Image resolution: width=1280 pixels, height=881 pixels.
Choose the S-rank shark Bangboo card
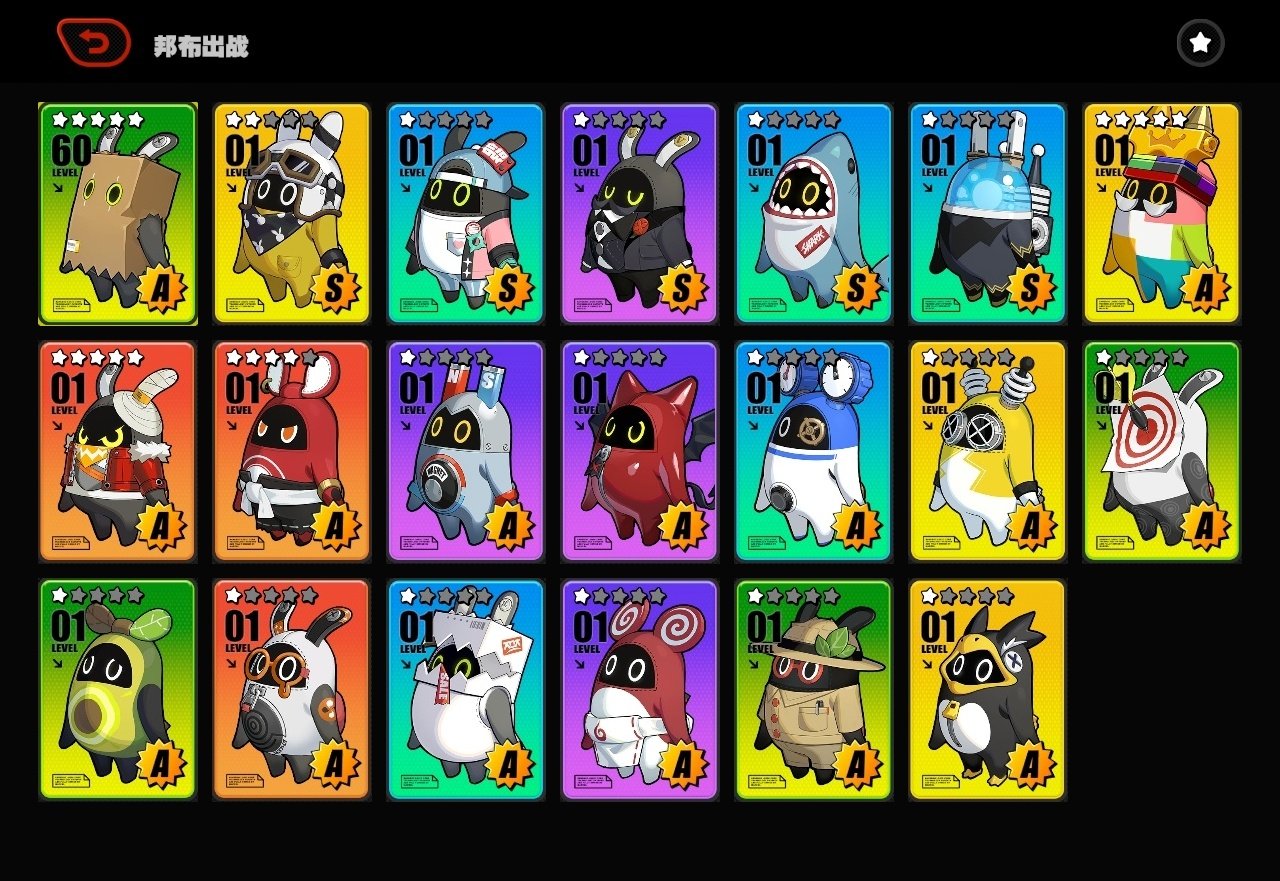(x=813, y=214)
